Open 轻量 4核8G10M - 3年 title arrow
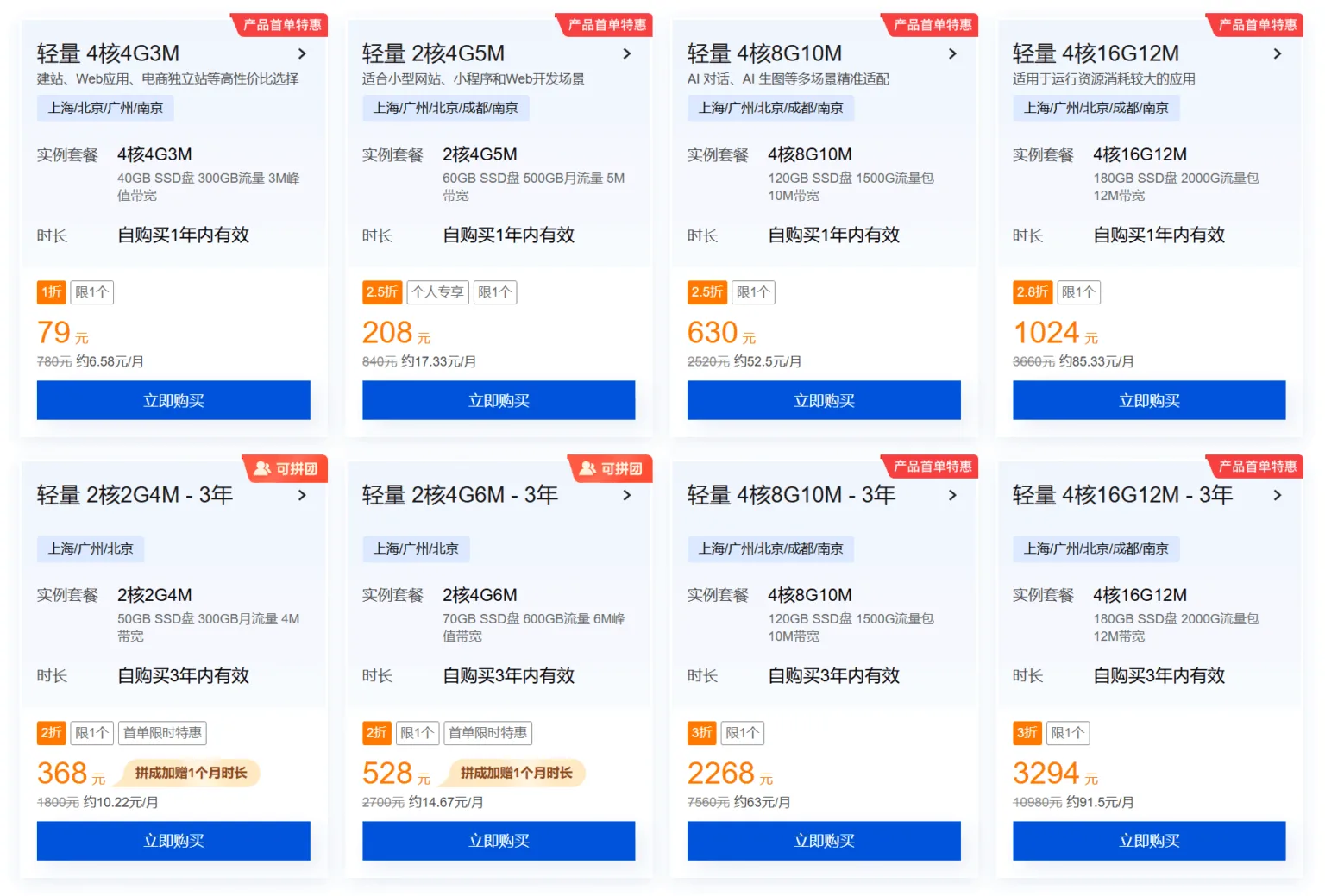Image resolution: width=1325 pixels, height=896 pixels. coord(952,495)
